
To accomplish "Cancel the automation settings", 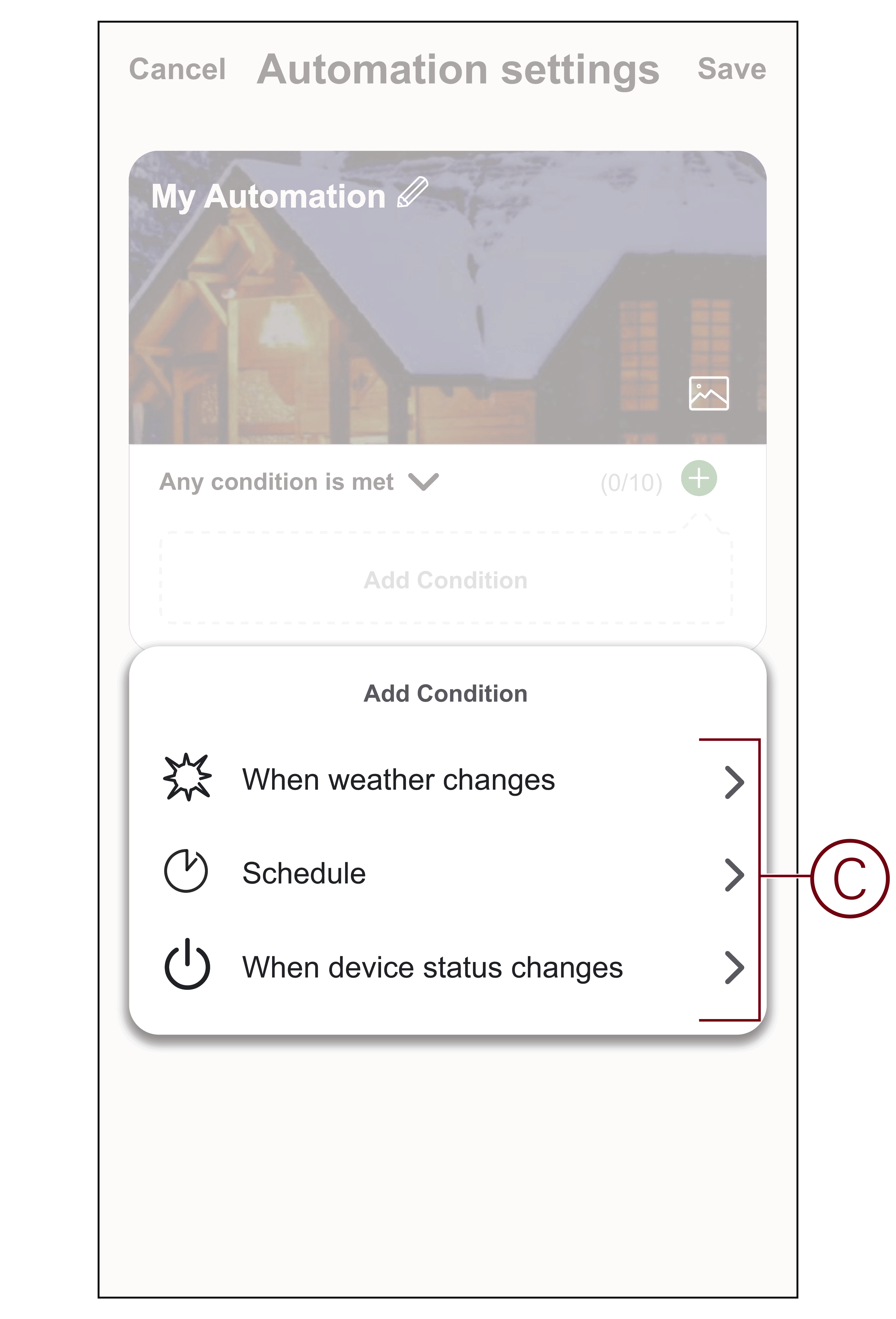I will tap(177, 69).
